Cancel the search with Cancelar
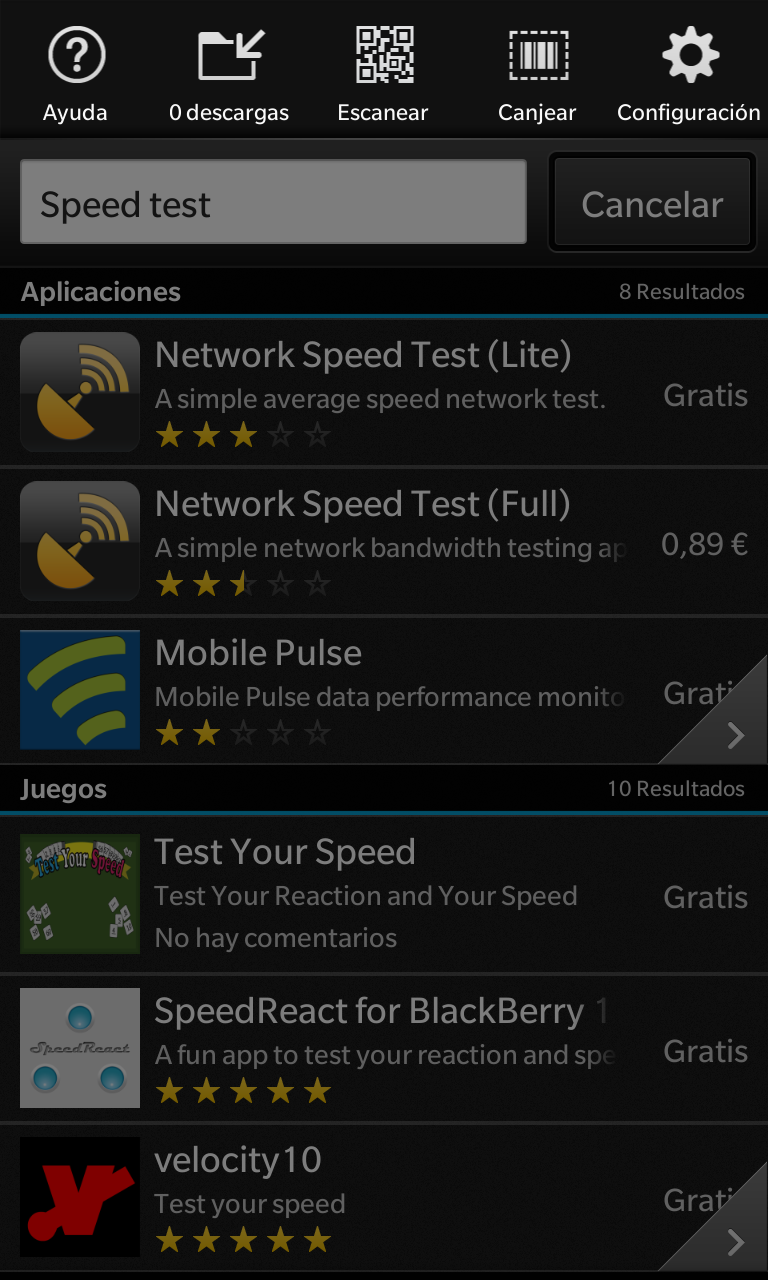This screenshot has height=1280, width=768. pyautogui.click(x=652, y=202)
